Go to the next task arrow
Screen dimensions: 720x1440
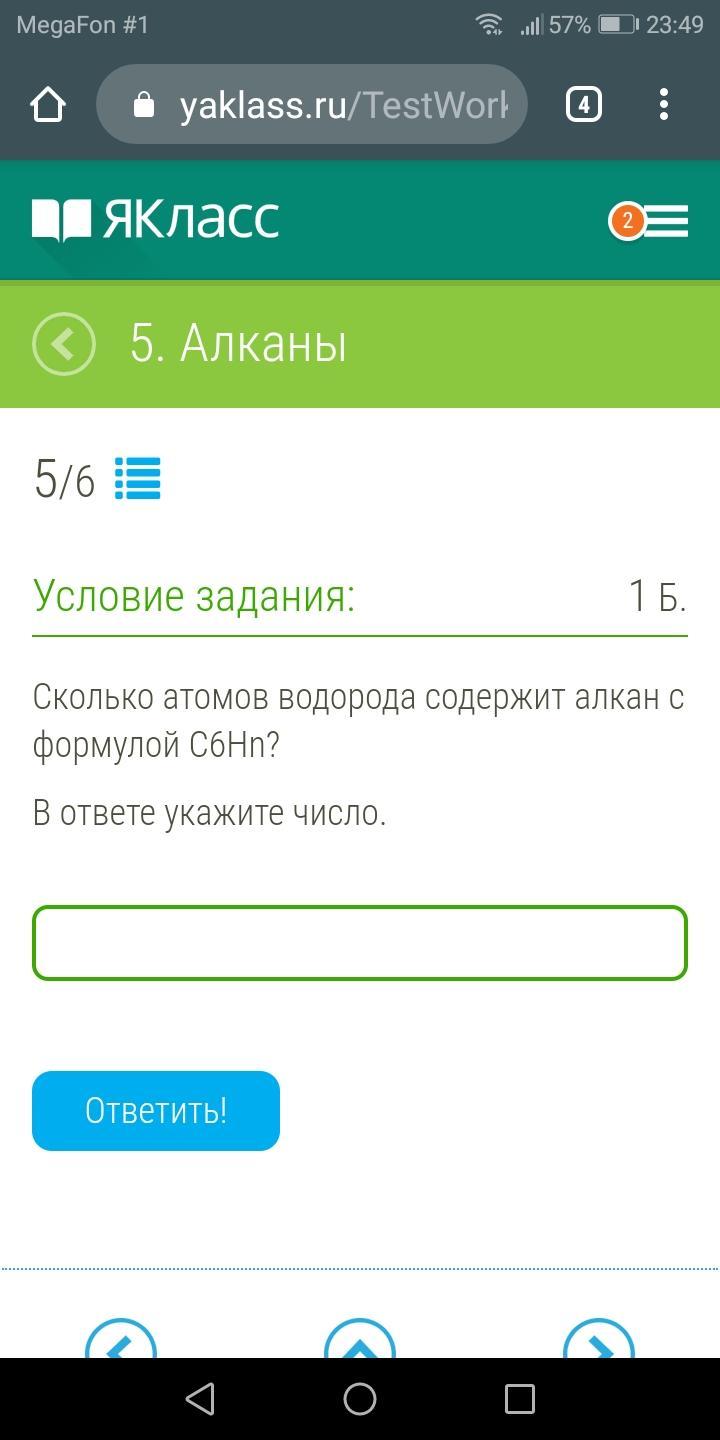pos(599,1338)
